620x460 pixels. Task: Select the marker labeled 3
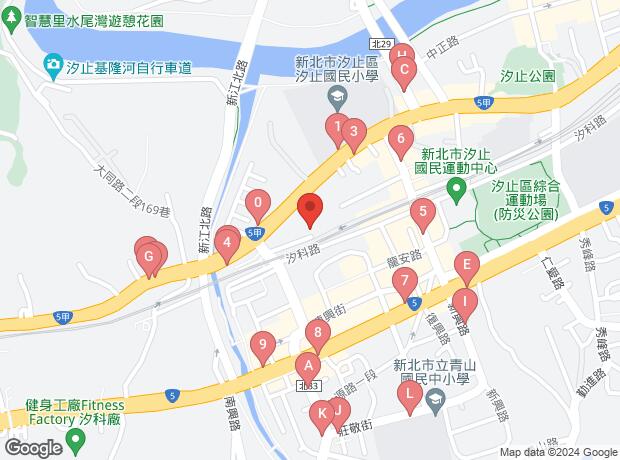[x=354, y=130]
